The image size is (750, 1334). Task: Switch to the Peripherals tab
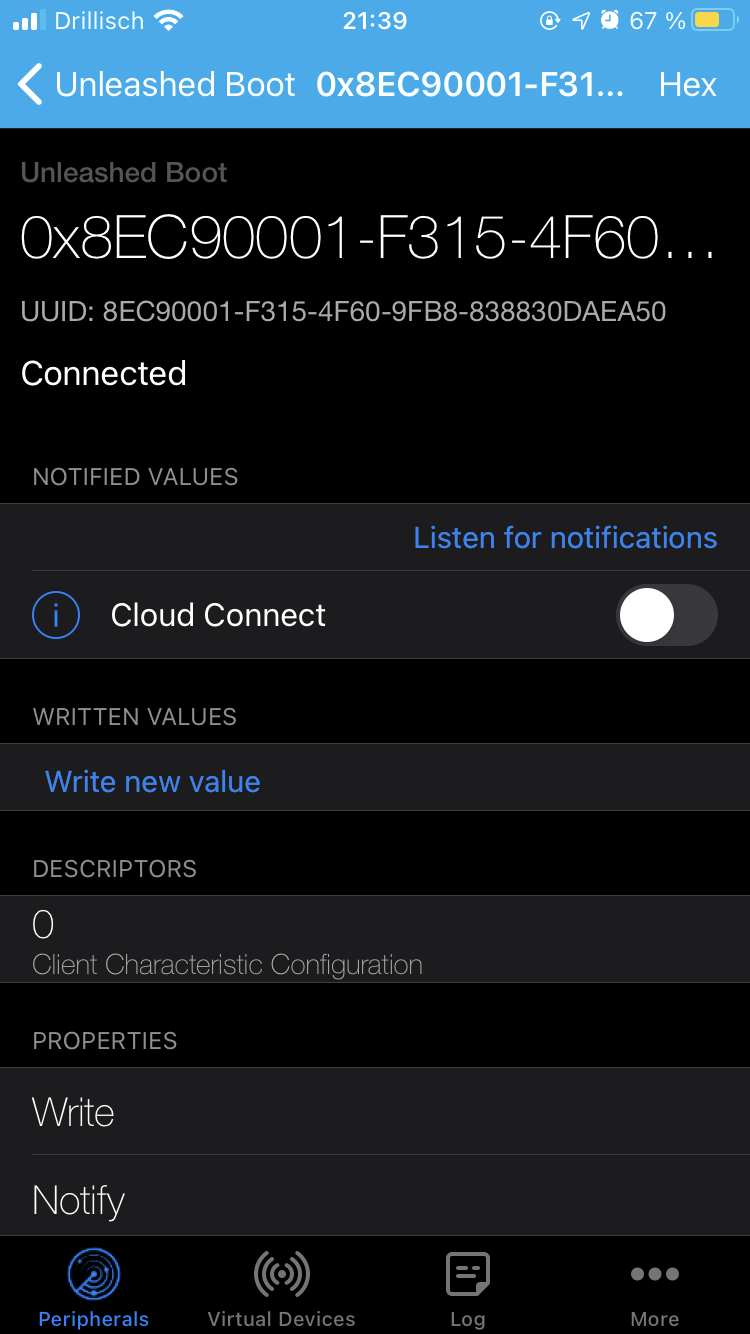click(x=93, y=1288)
